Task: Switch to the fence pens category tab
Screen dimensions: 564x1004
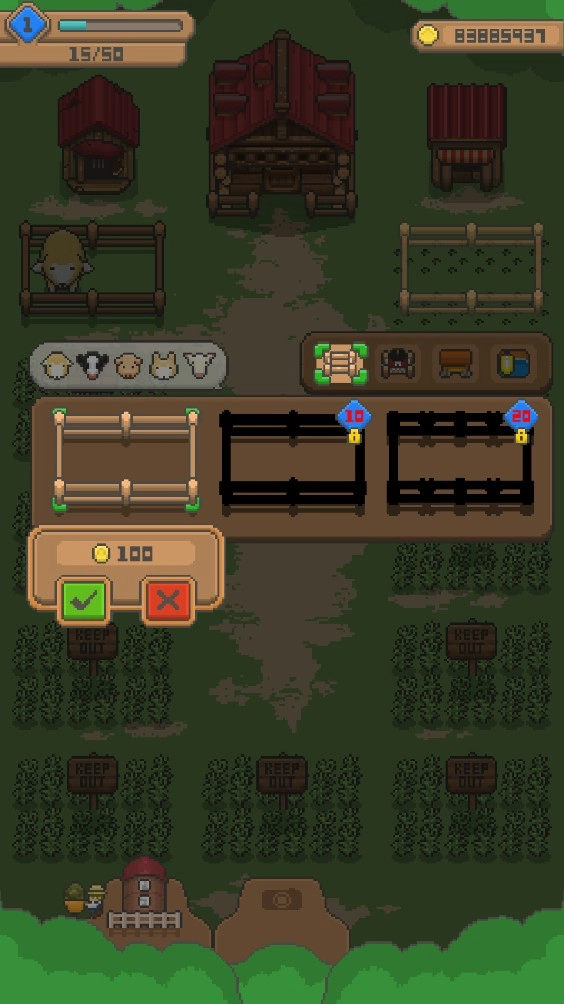Action: [341, 363]
